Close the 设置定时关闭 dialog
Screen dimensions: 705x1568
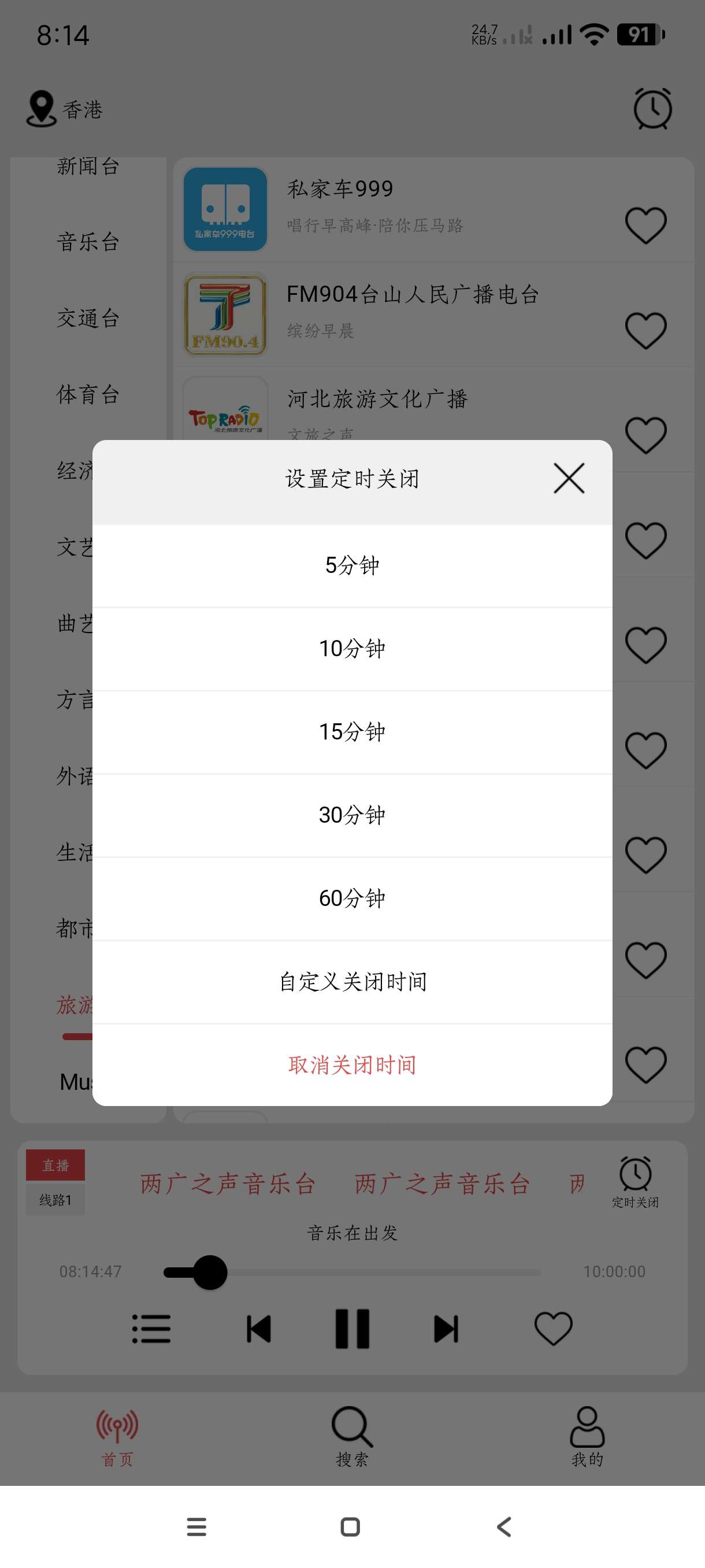[568, 478]
